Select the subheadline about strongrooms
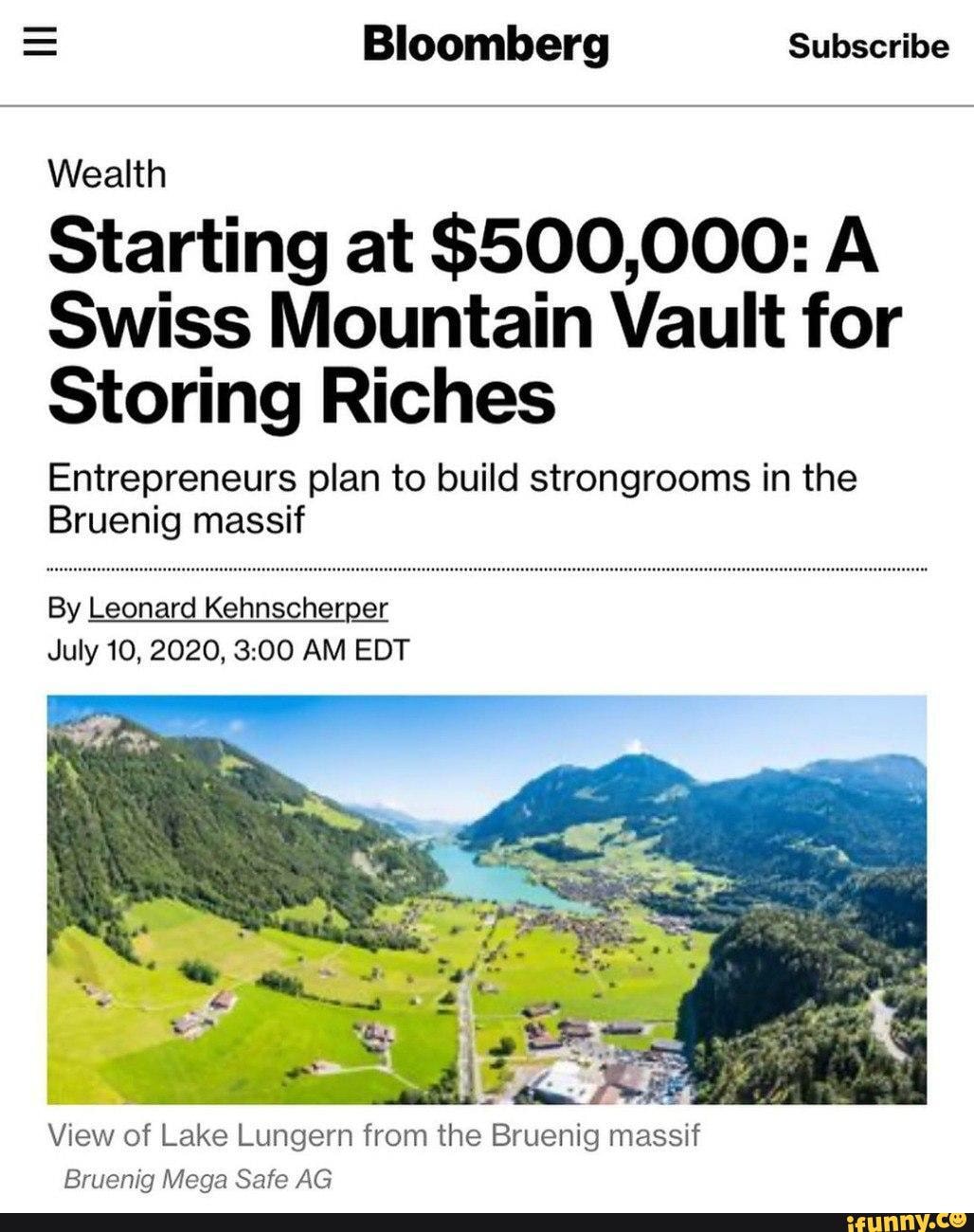Image resolution: width=974 pixels, height=1232 pixels. pos(452,497)
